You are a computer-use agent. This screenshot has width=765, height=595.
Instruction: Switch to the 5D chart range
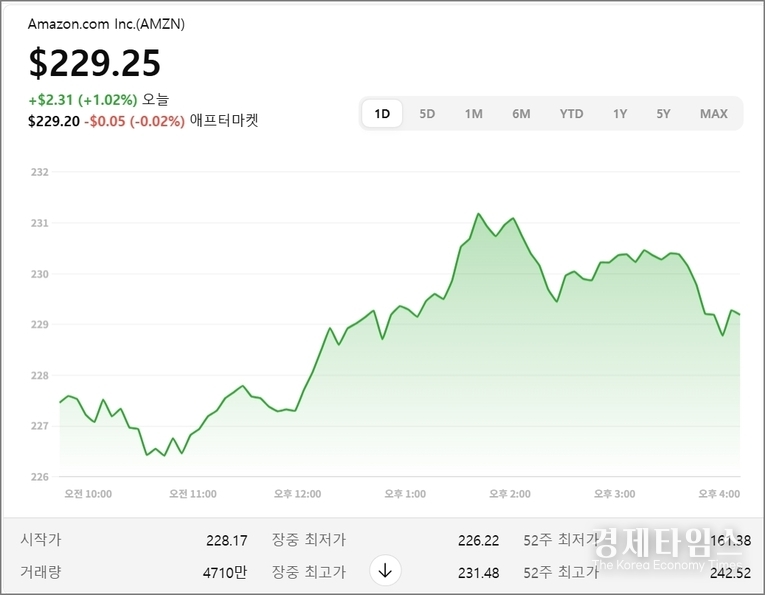click(x=427, y=114)
